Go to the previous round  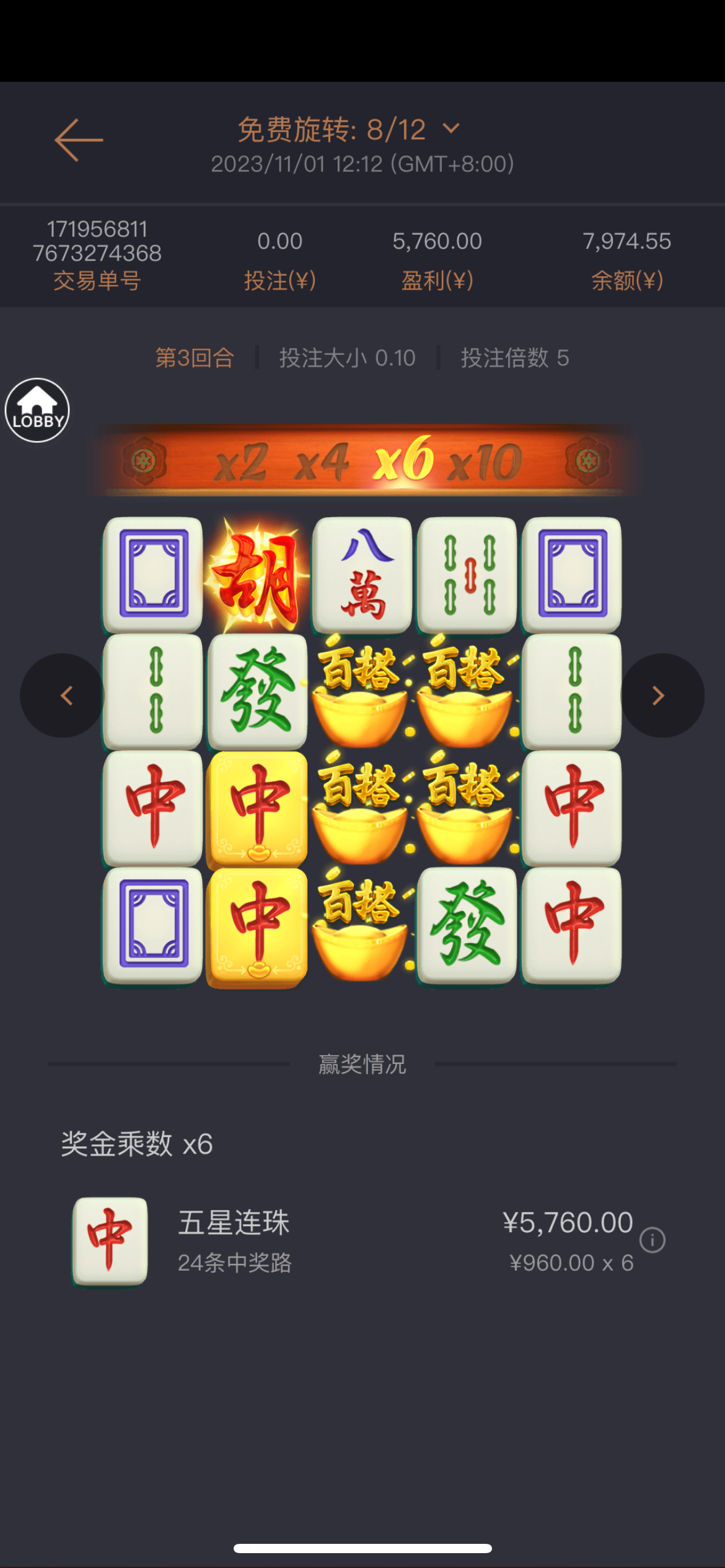tap(65, 695)
